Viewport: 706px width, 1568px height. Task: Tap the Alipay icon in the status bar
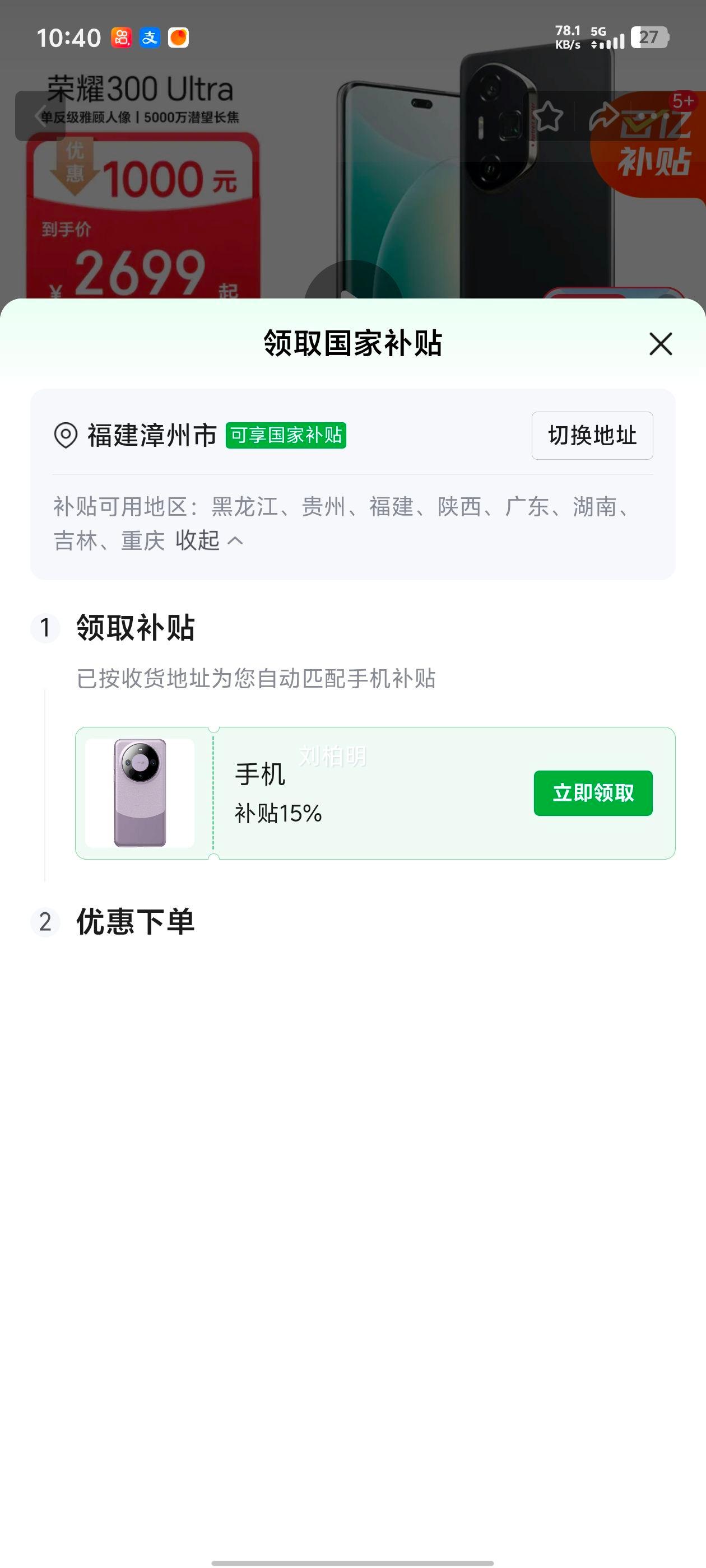(x=151, y=38)
